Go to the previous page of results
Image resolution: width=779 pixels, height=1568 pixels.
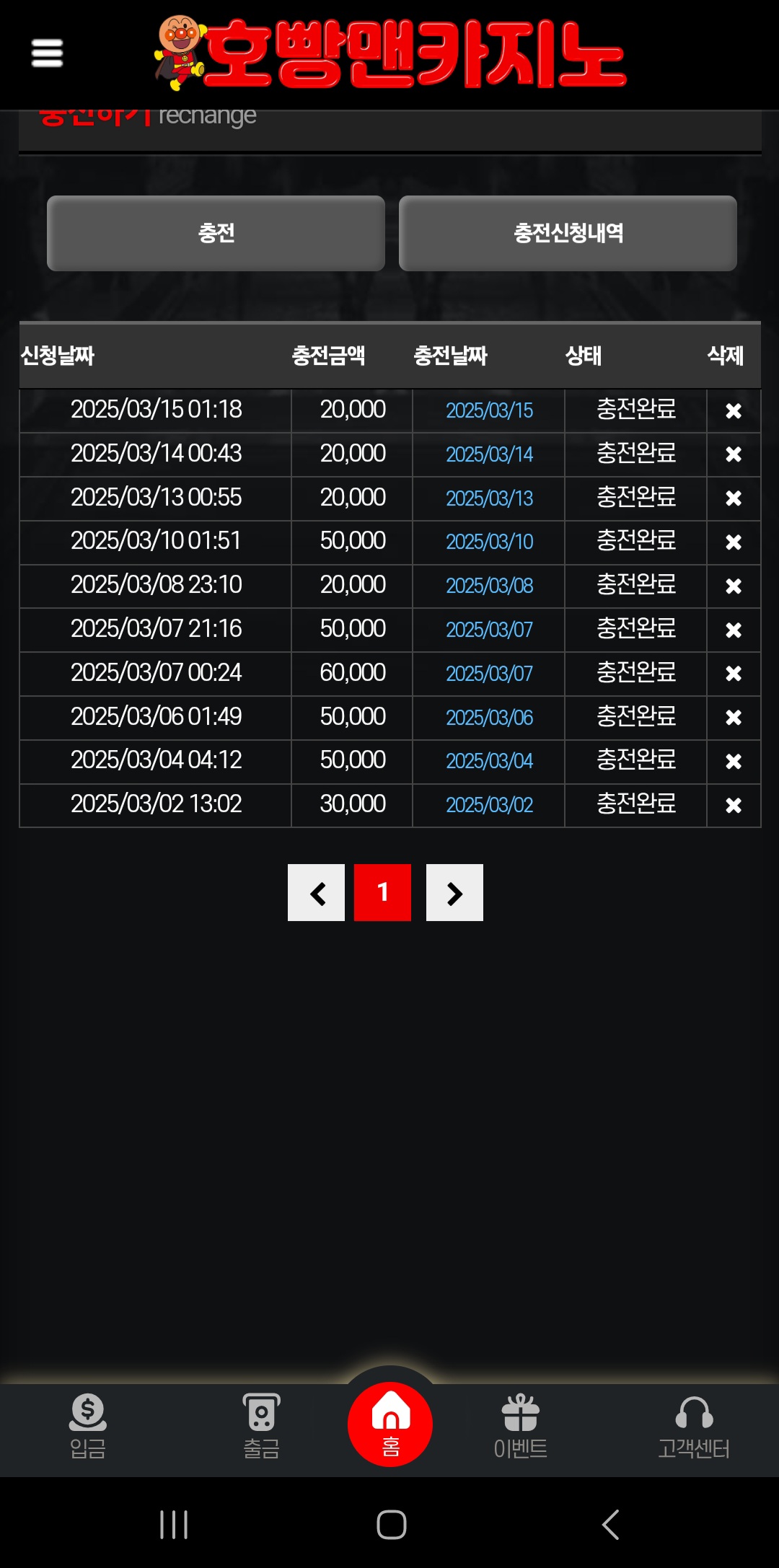pyautogui.click(x=316, y=893)
